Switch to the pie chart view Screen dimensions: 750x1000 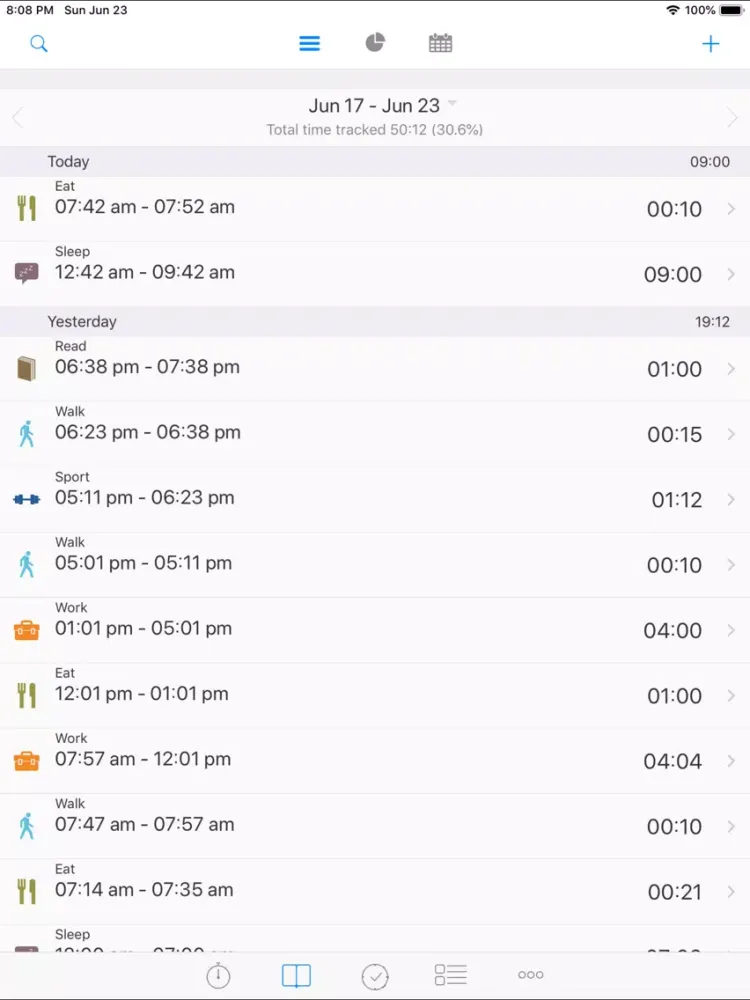click(375, 43)
